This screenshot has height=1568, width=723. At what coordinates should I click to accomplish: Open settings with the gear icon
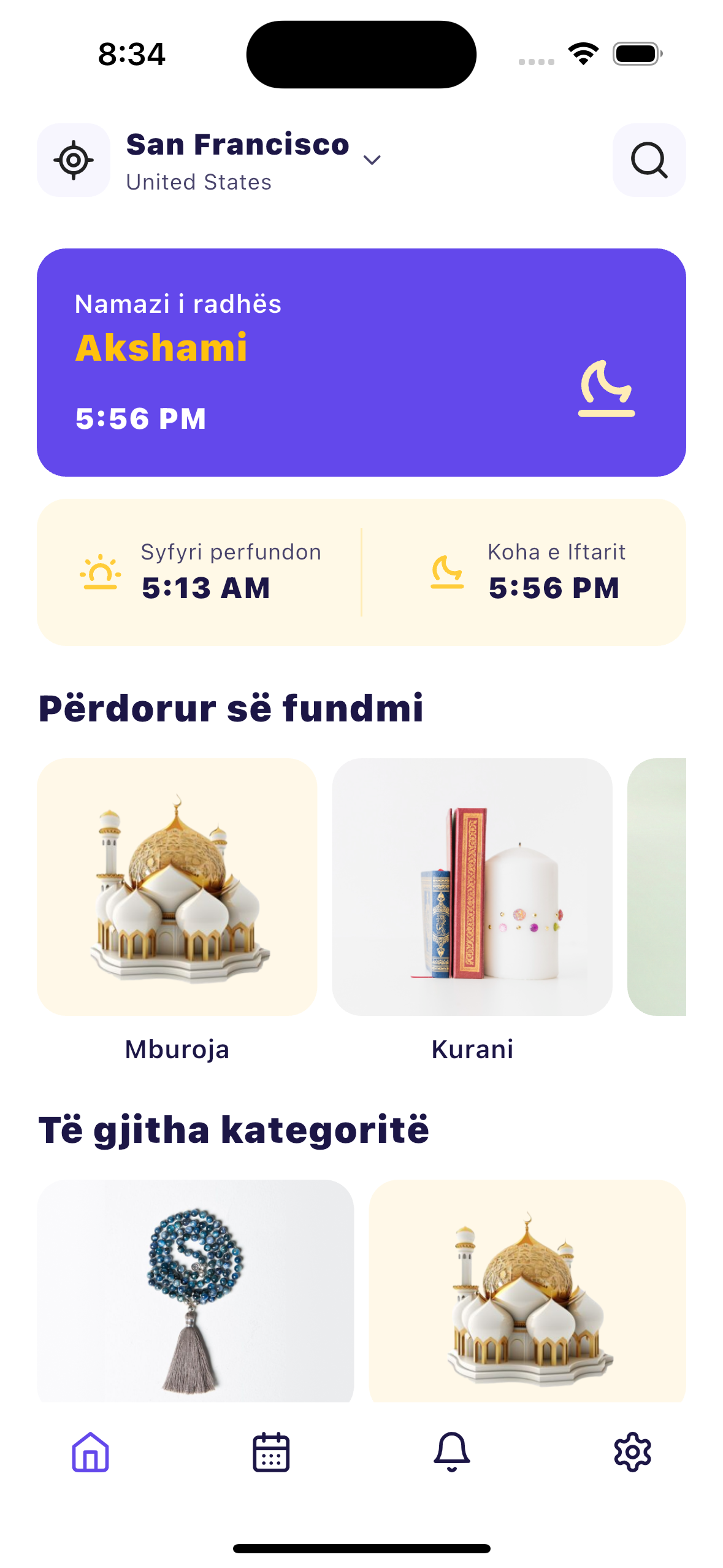click(632, 1453)
